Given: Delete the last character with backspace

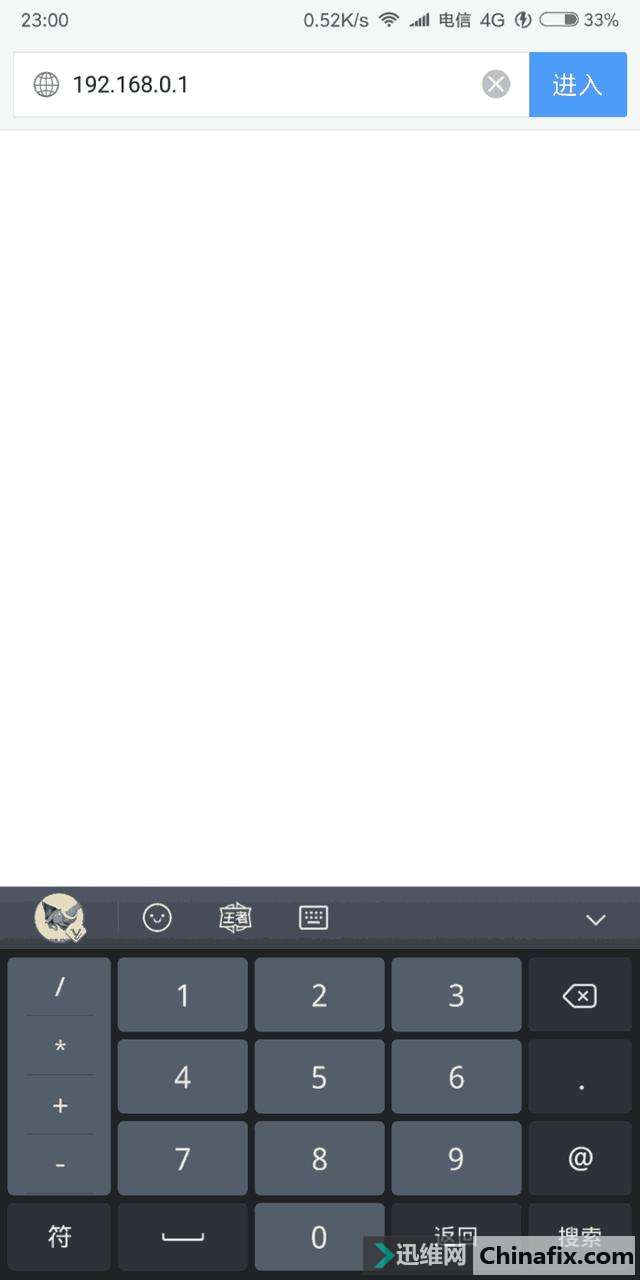Looking at the screenshot, I should (580, 995).
